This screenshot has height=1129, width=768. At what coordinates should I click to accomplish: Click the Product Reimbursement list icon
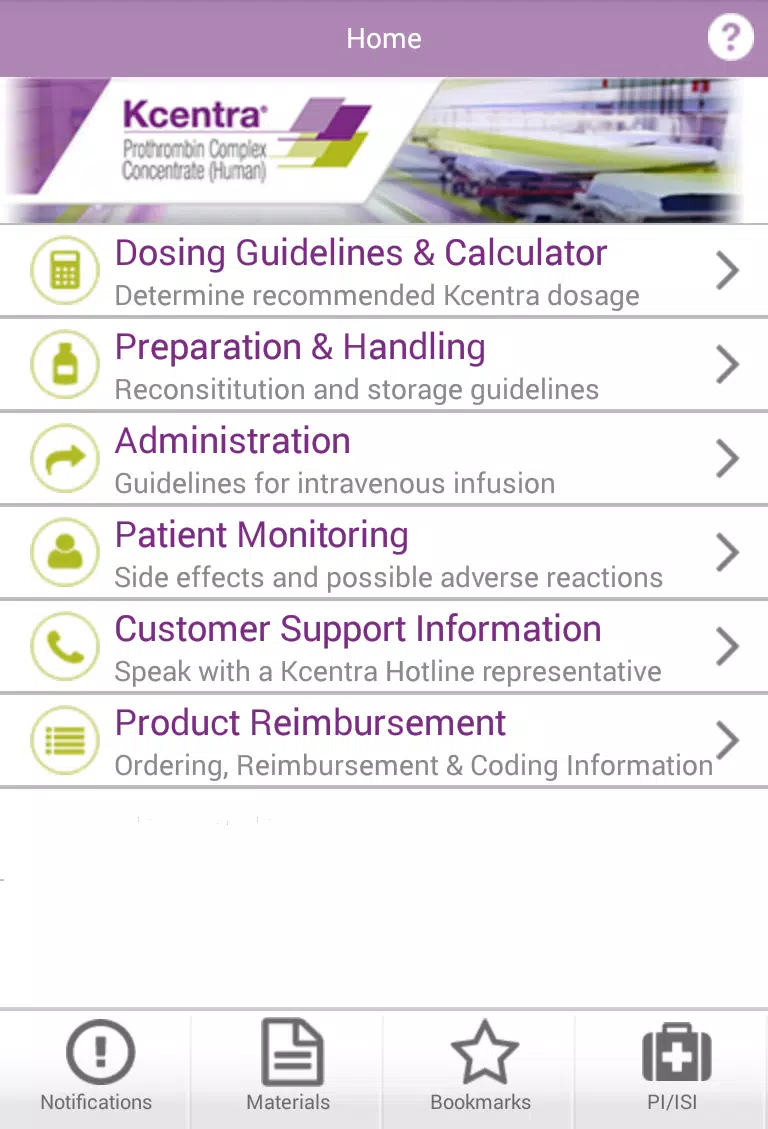[x=64, y=740]
